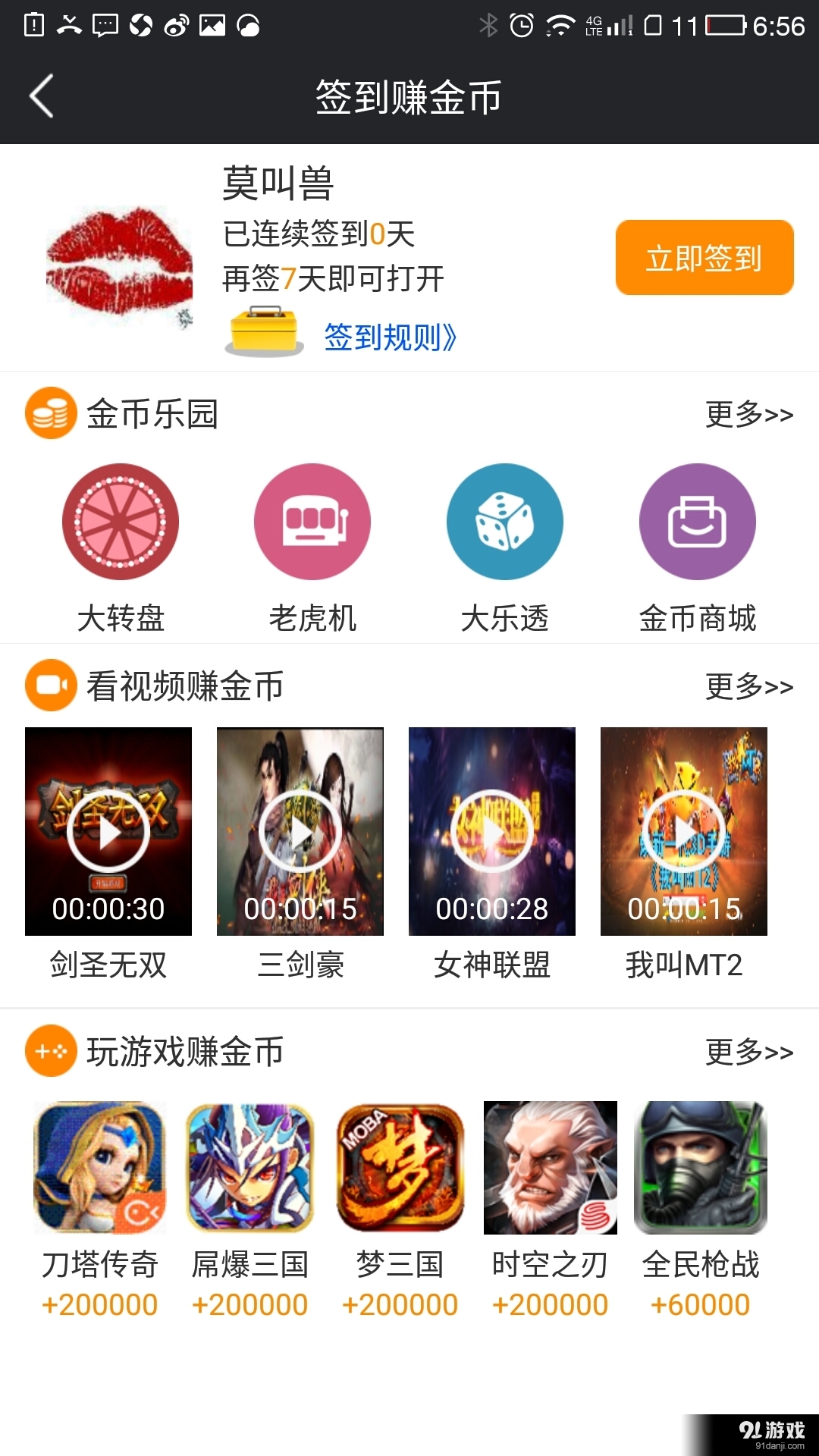Image resolution: width=819 pixels, height=1456 pixels.
Task: Expand 更多 in the video earning section
Action: (748, 687)
